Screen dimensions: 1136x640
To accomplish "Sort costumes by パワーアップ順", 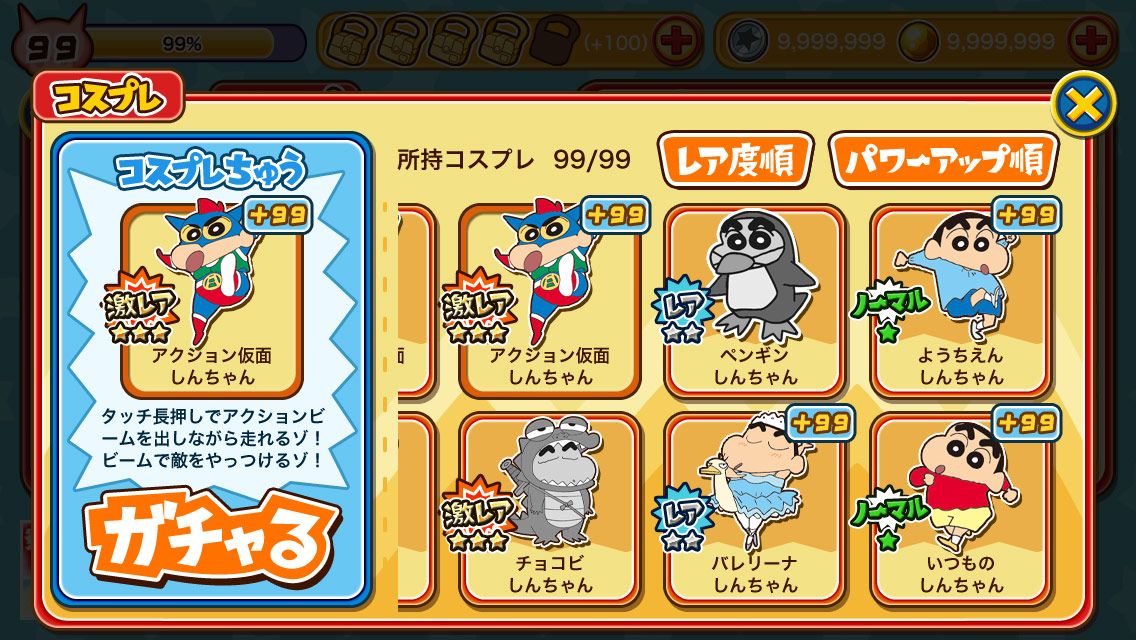I will [x=943, y=159].
